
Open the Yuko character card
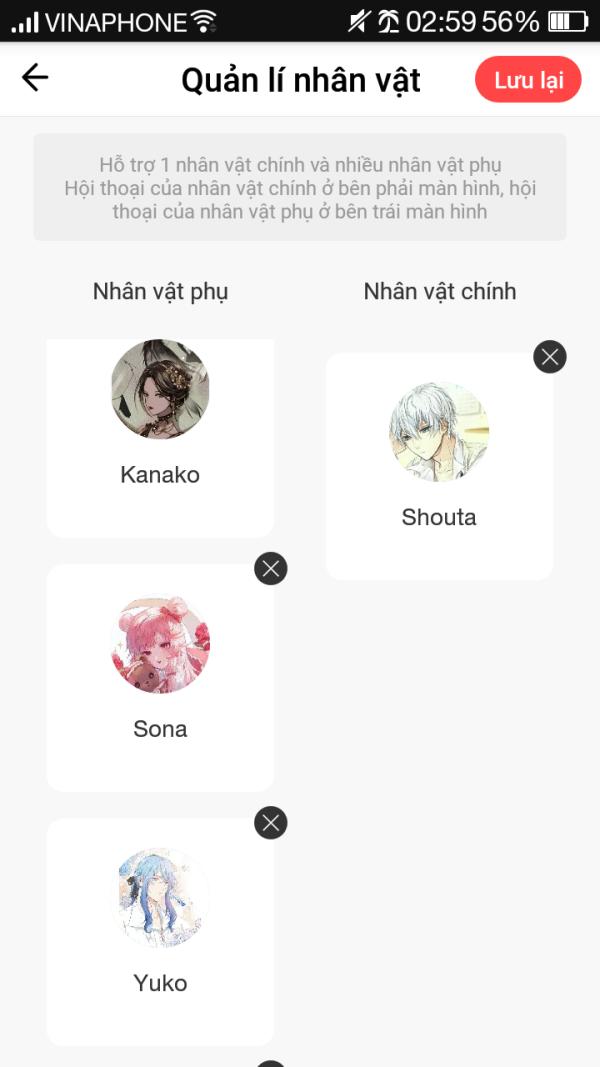160,932
